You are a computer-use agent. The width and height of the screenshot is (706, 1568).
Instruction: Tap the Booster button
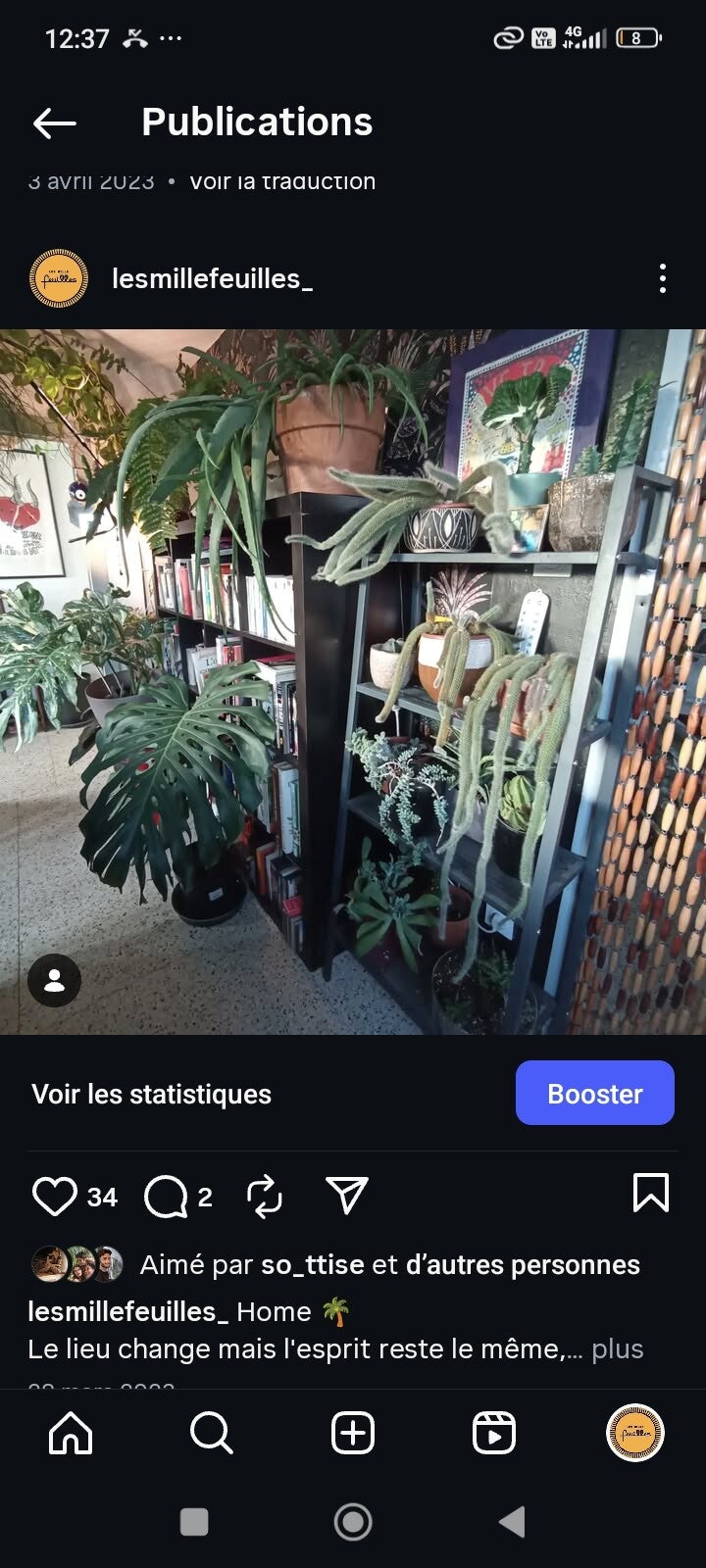click(594, 1093)
